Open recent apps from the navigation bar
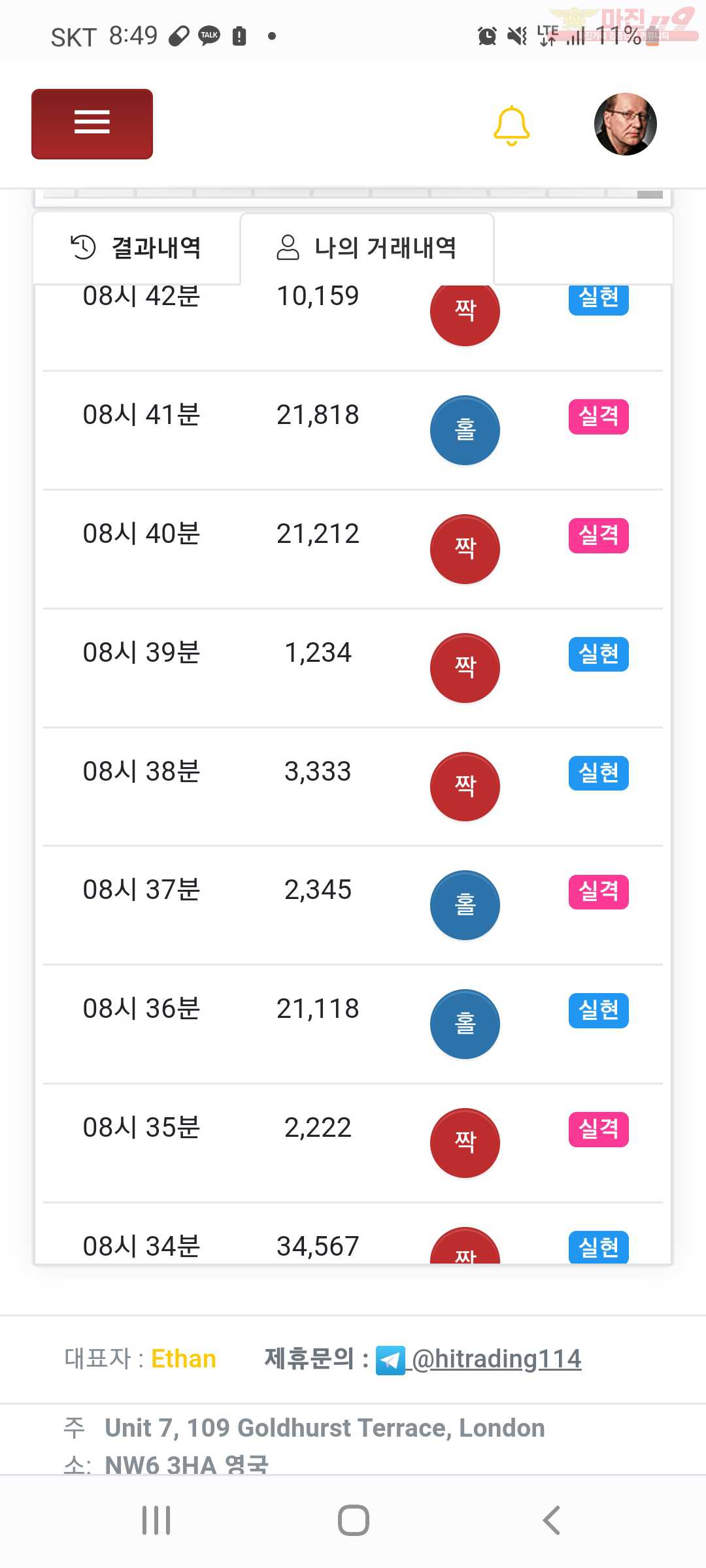Image resolution: width=706 pixels, height=1568 pixels. point(156,1520)
